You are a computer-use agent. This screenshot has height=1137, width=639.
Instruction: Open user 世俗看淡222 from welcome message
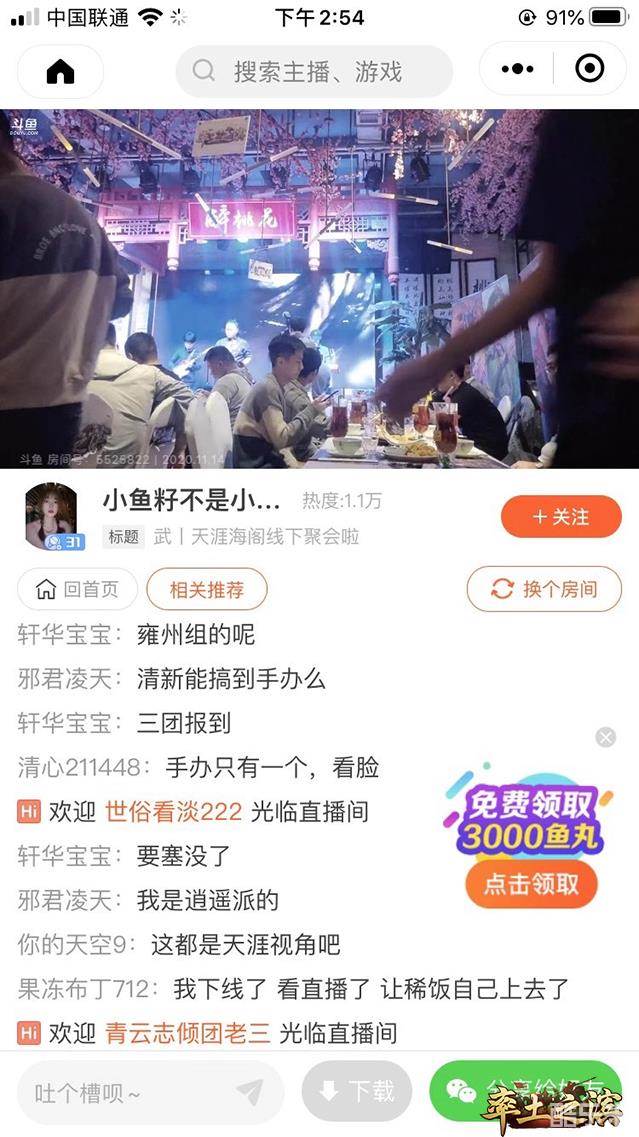[173, 811]
